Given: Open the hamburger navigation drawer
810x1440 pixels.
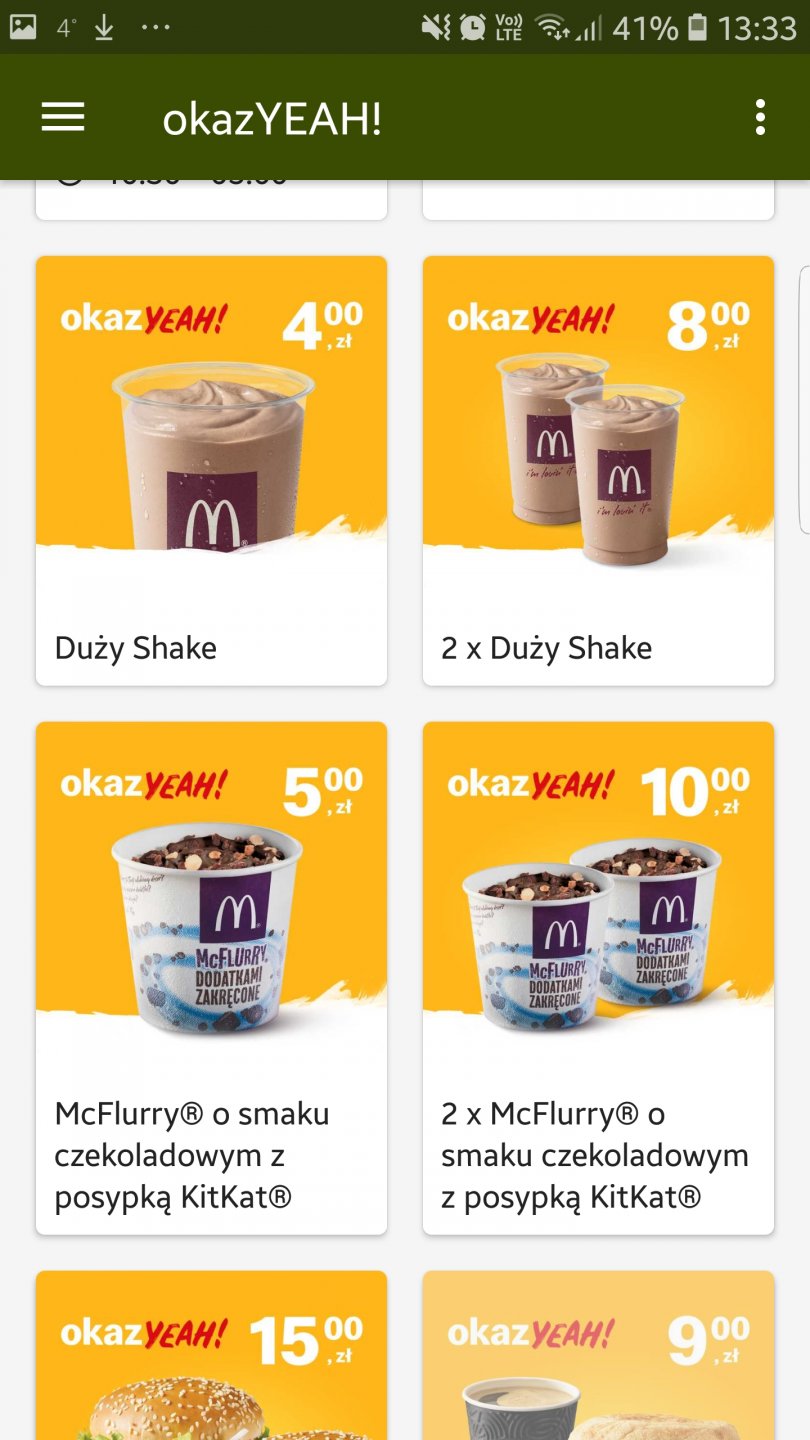Looking at the screenshot, I should click(63, 118).
